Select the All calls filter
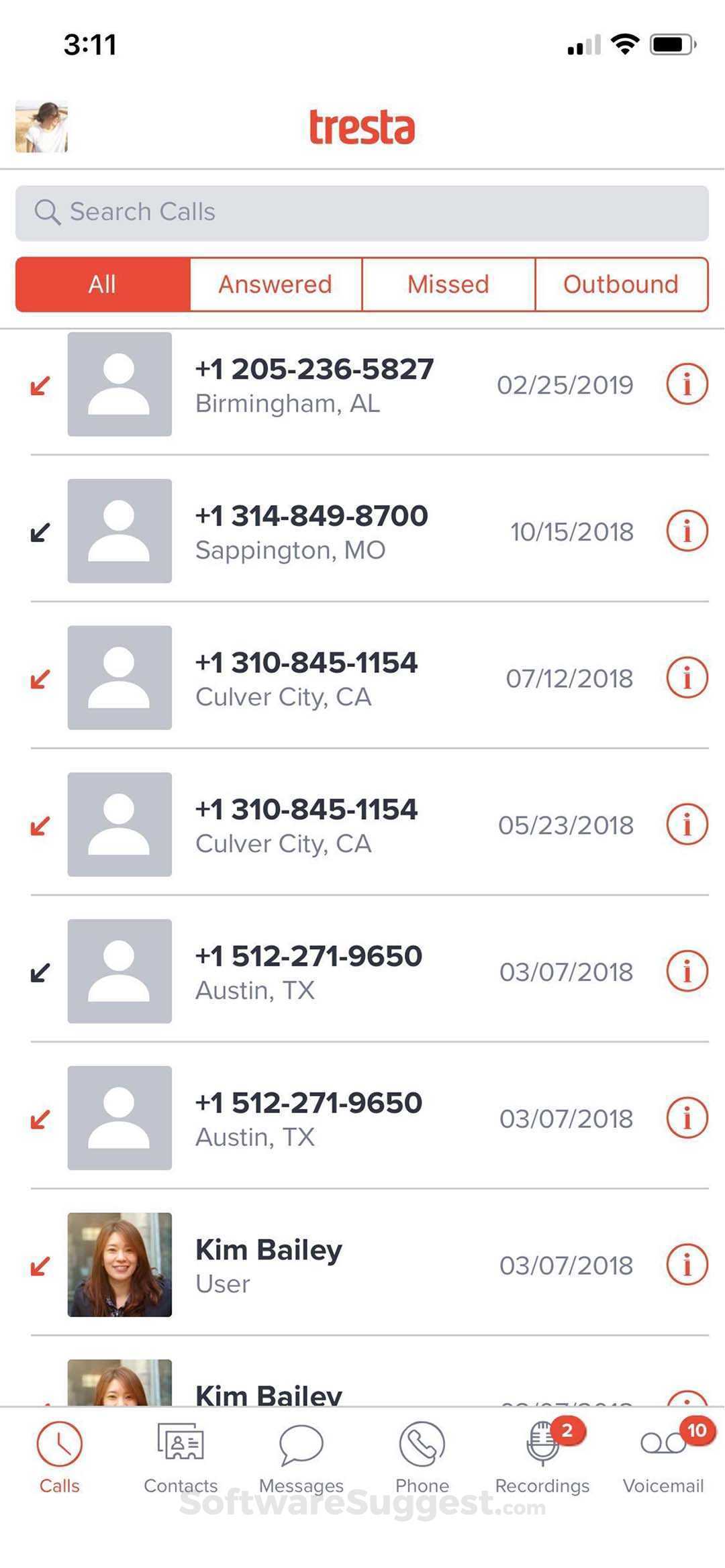The image size is (725, 1568). point(103,284)
